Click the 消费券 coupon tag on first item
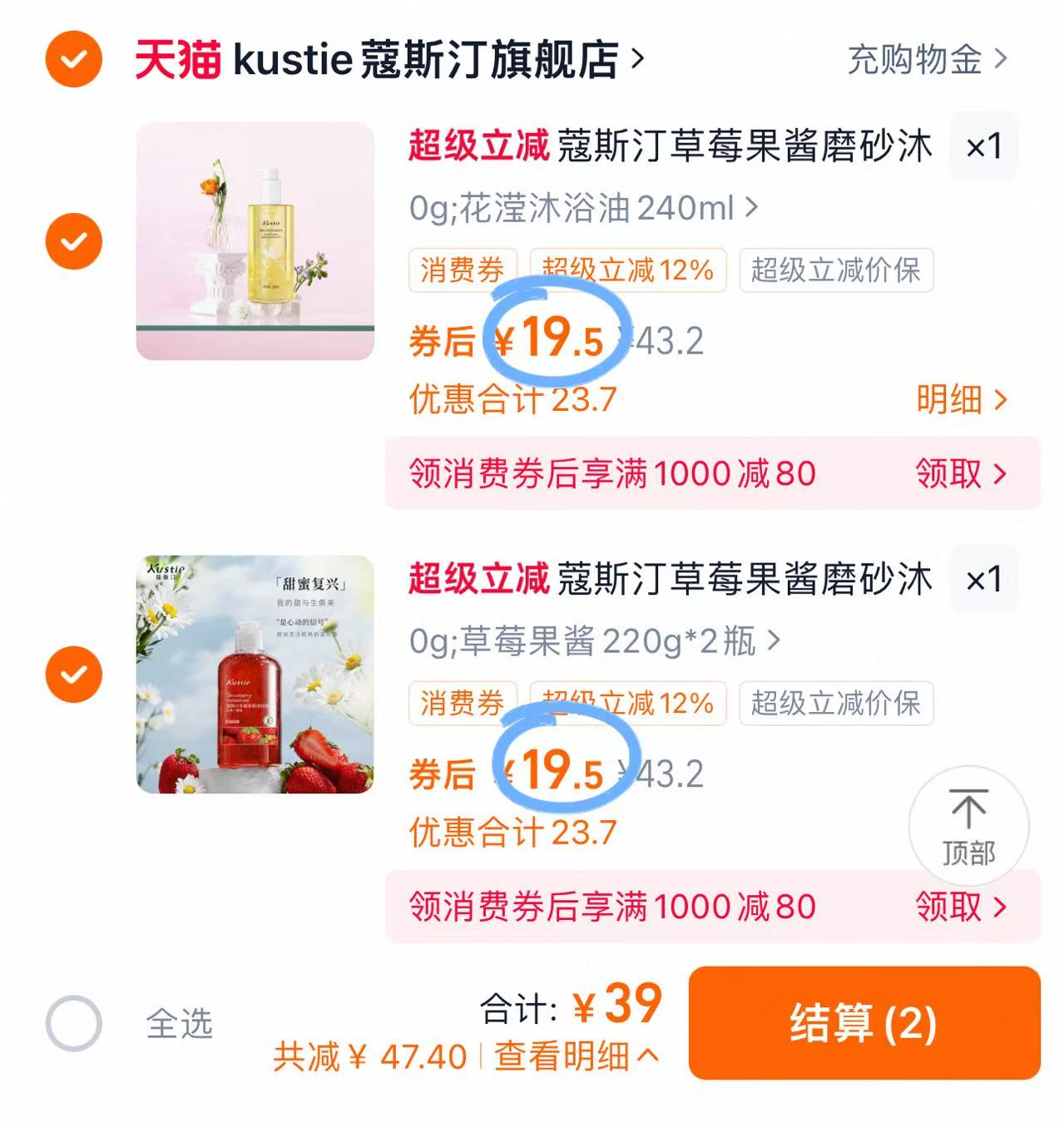Screen dimensions: 1064x1127 [x=463, y=269]
